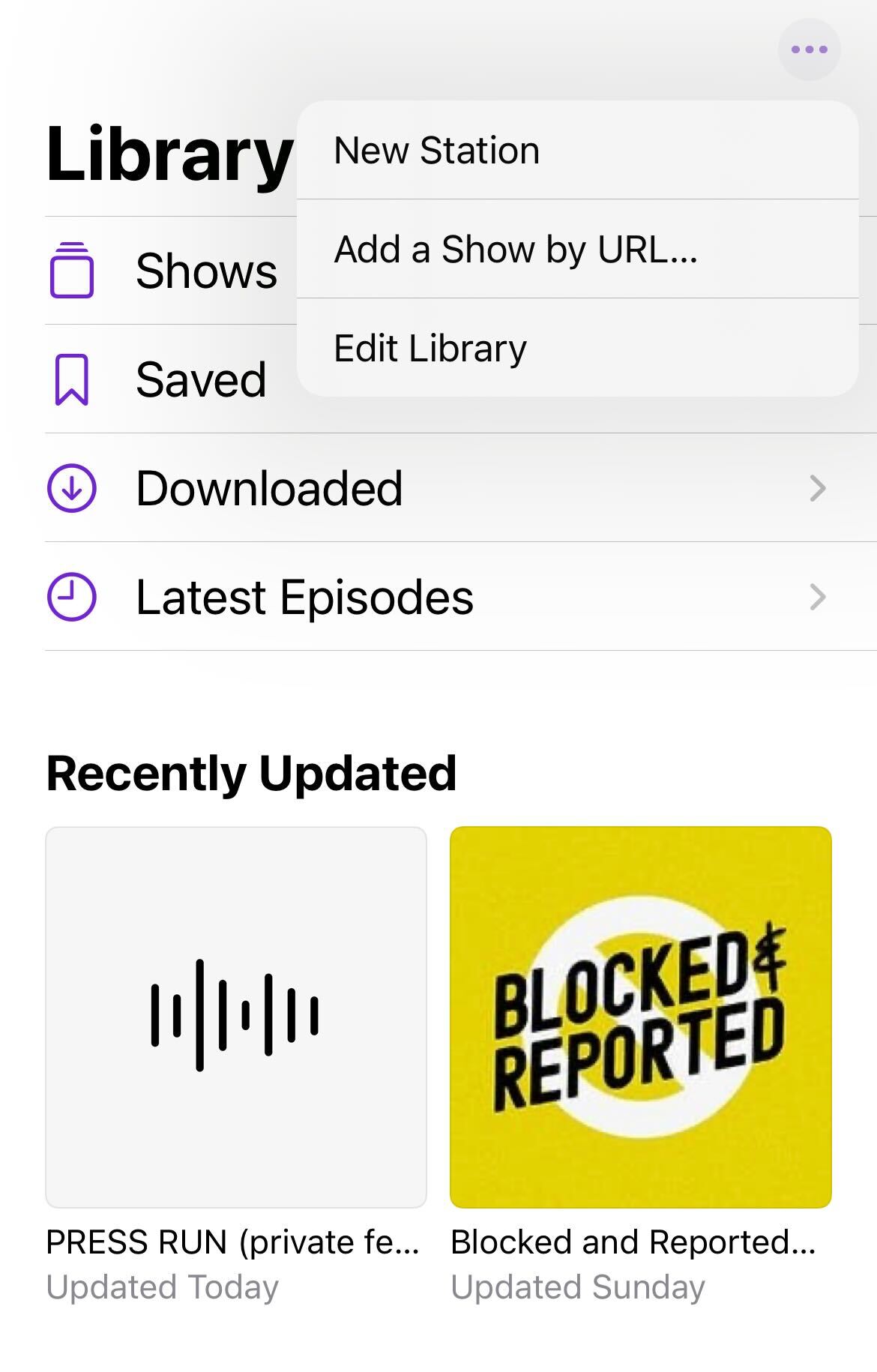The height and width of the screenshot is (1372, 877).
Task: Click the Recently Updated section heading
Action: [x=251, y=772]
